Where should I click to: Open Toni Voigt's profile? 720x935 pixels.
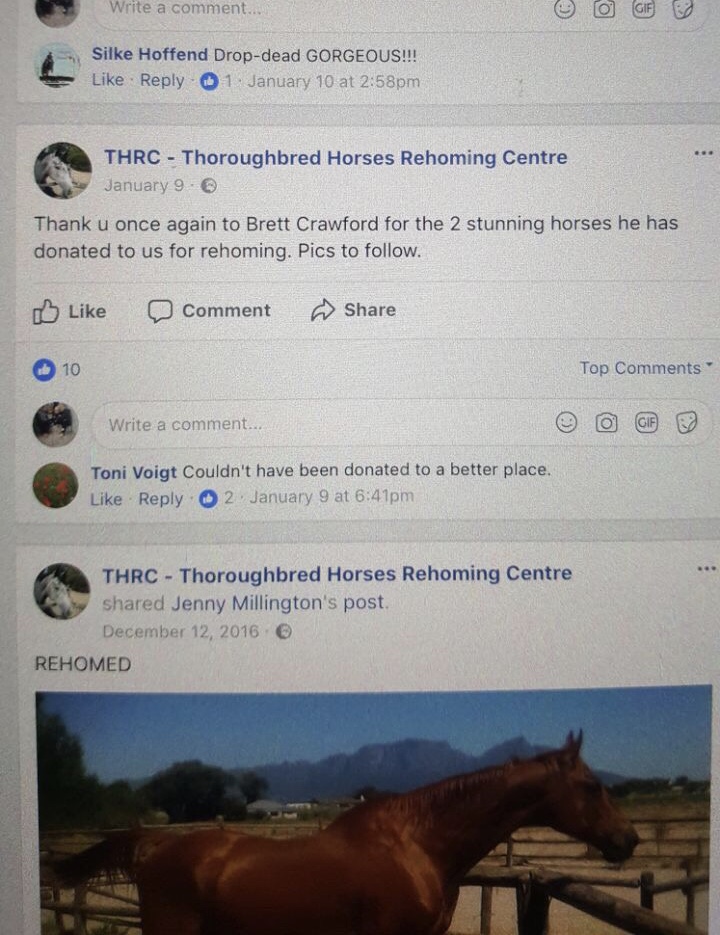tap(134, 472)
